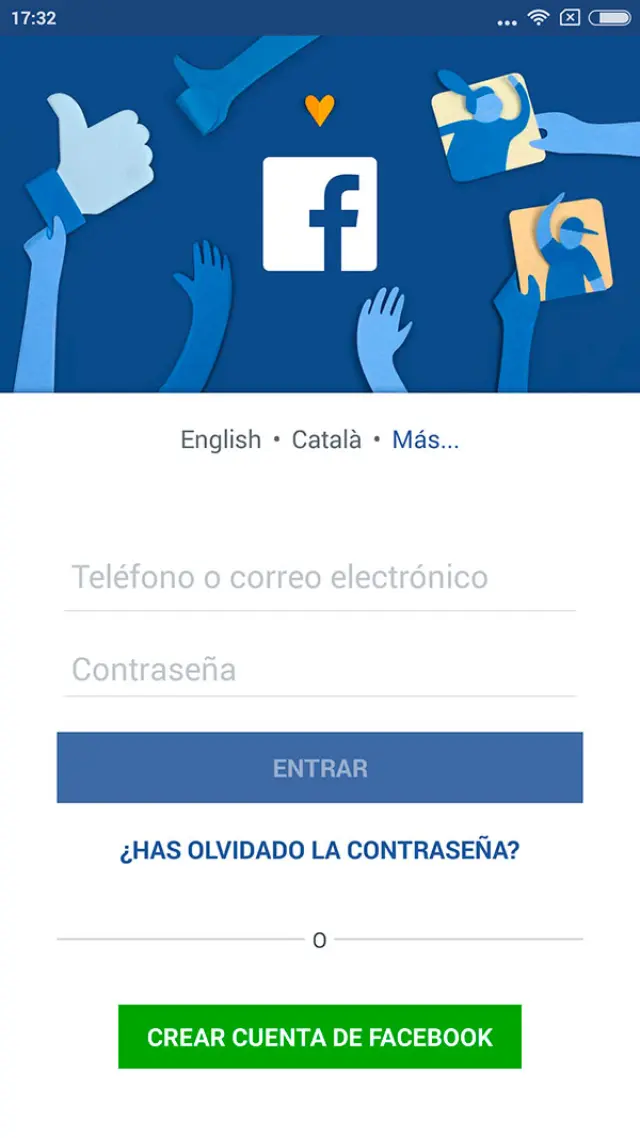This screenshot has width=640, height=1138.
Task: Tap Crear cuenta de Facebook
Action: click(x=320, y=1037)
